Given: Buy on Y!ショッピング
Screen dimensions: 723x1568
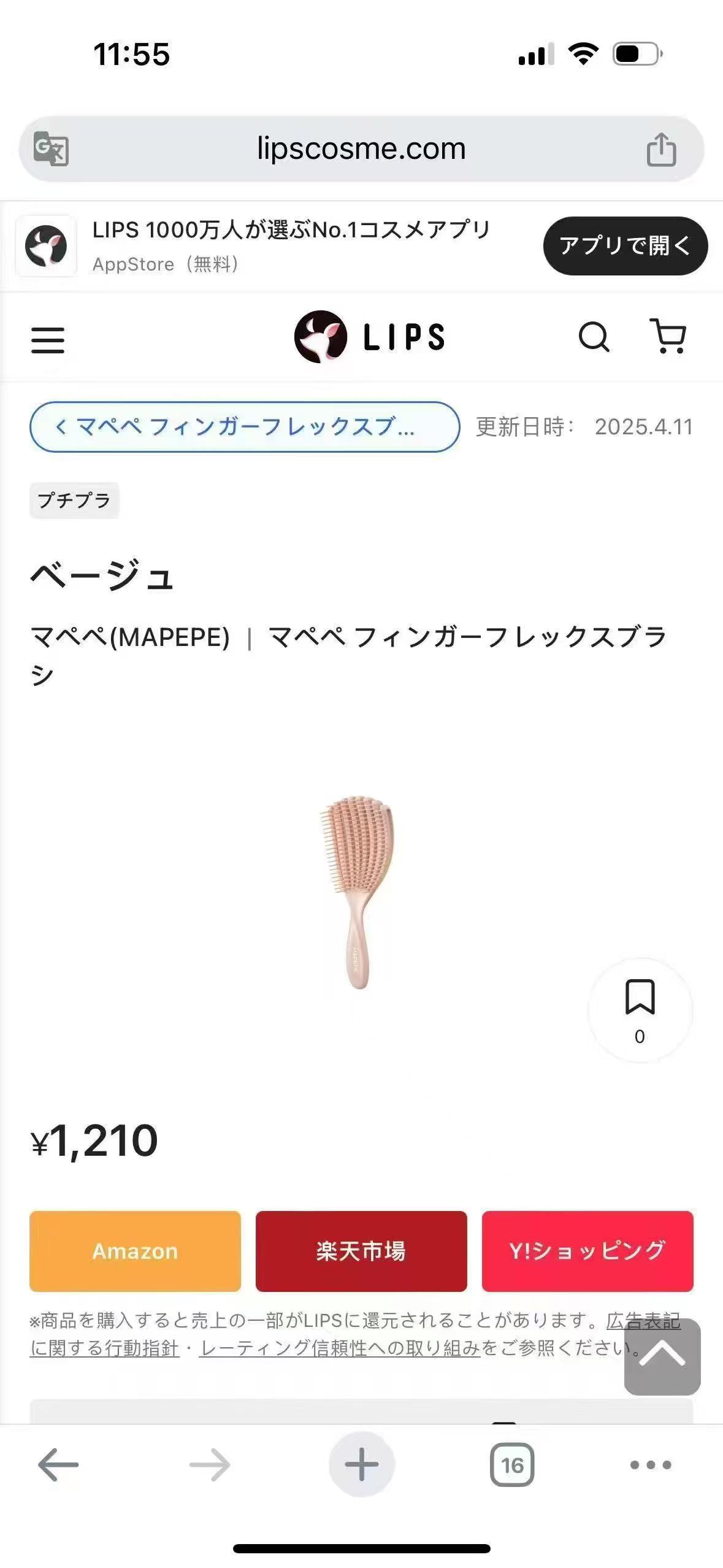Looking at the screenshot, I should click(x=587, y=1251).
